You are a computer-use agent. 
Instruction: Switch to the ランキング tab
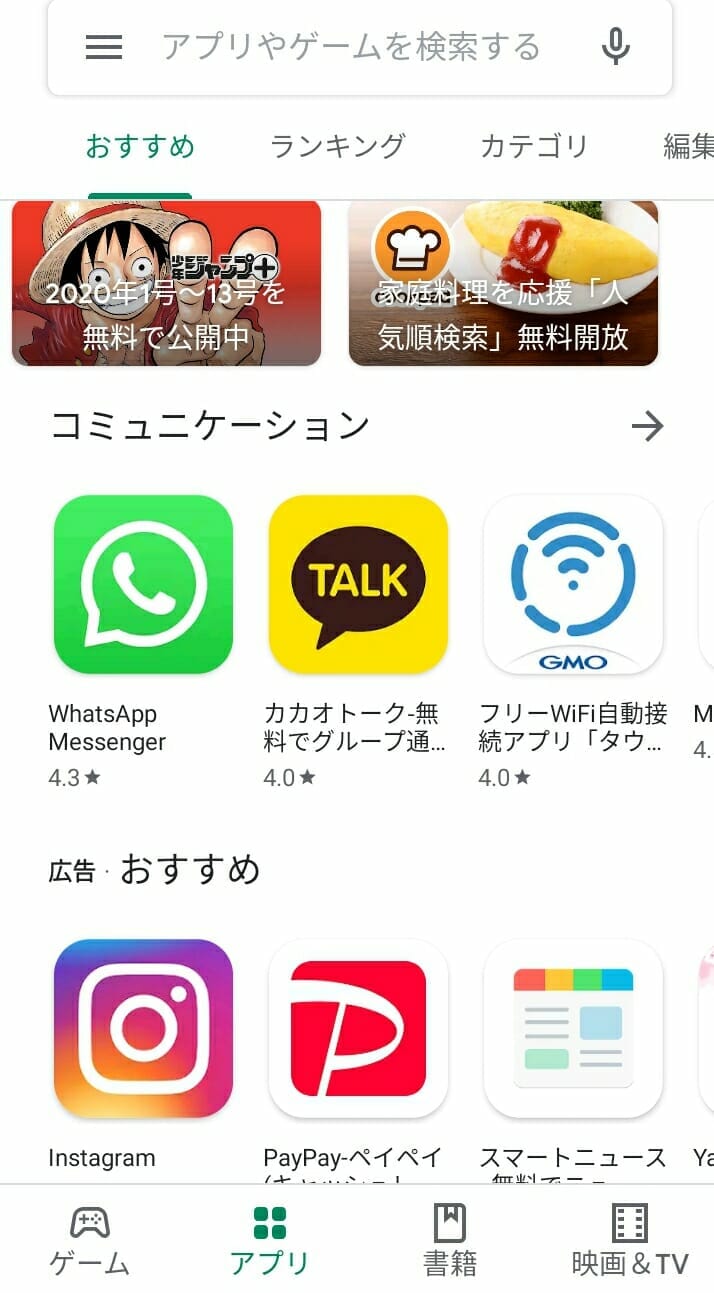coord(337,147)
